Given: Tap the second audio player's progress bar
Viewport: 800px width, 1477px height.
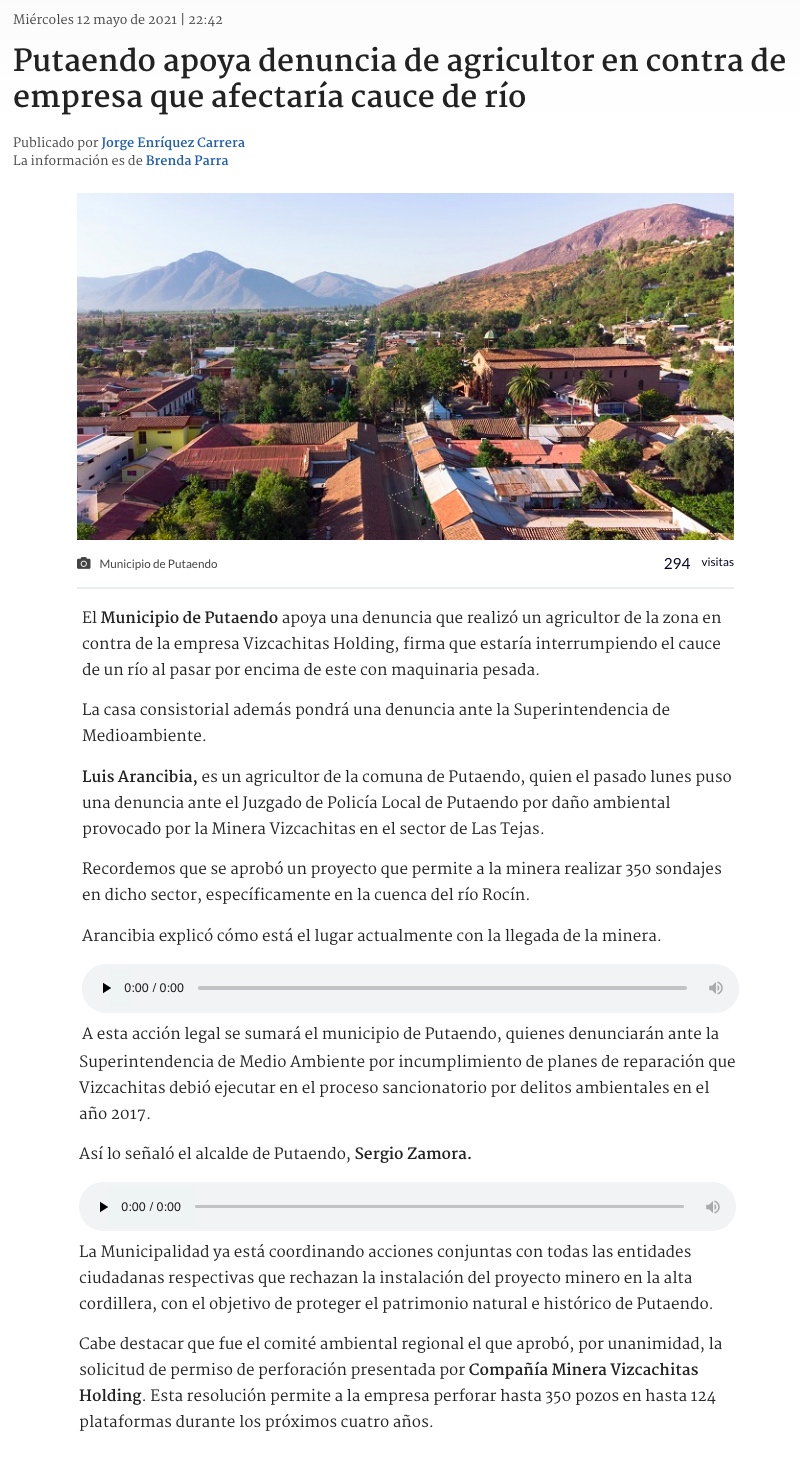Looking at the screenshot, I should click(x=439, y=1207).
